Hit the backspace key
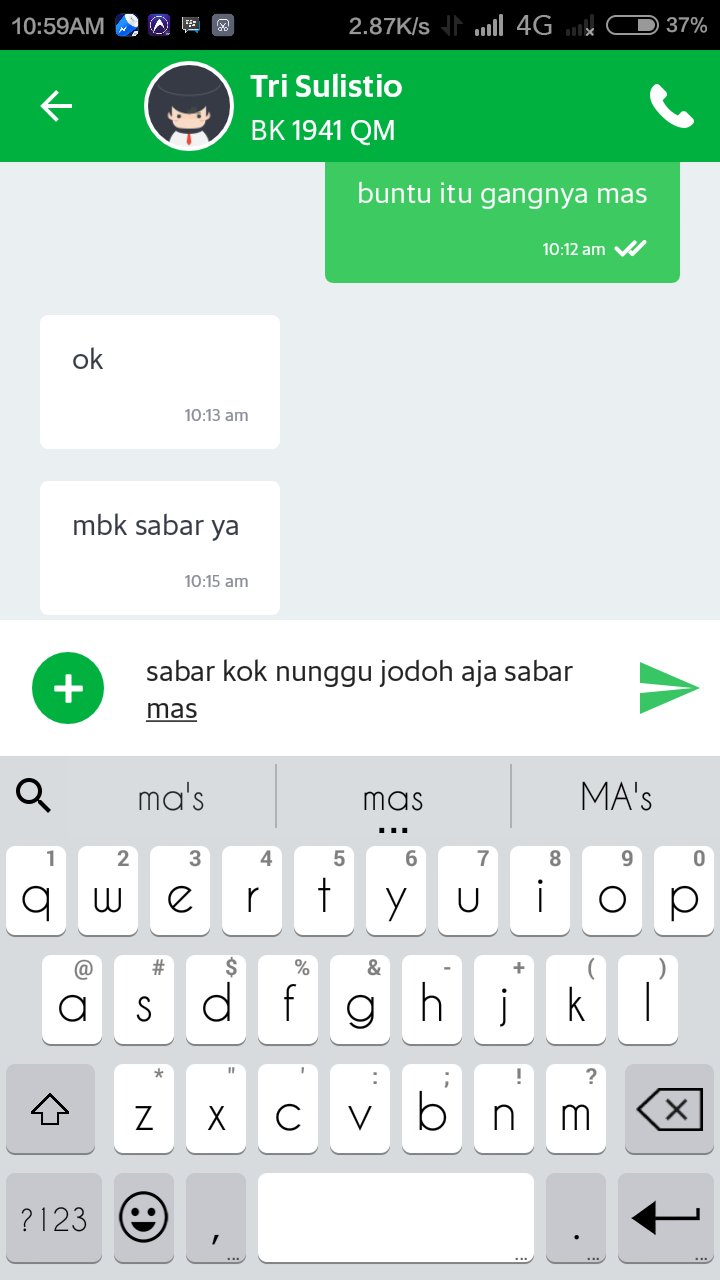Screen dimensions: 720x1280 point(669,1109)
